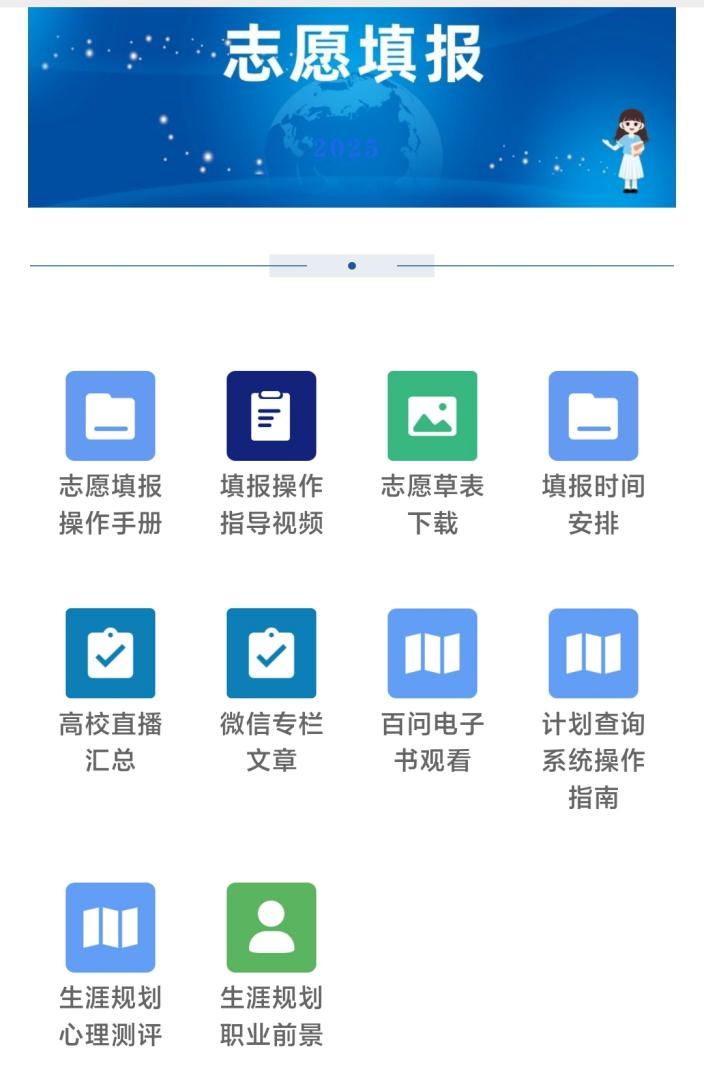Open 志愿填报操作手册

click(x=110, y=416)
